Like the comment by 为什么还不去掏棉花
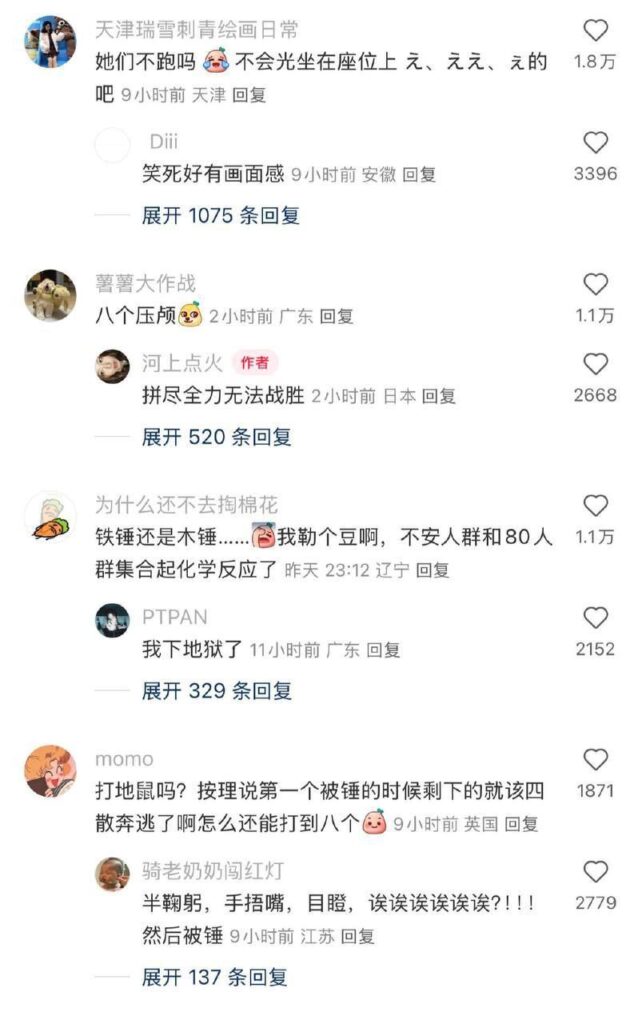The height and width of the screenshot is (1024, 634). [595, 506]
